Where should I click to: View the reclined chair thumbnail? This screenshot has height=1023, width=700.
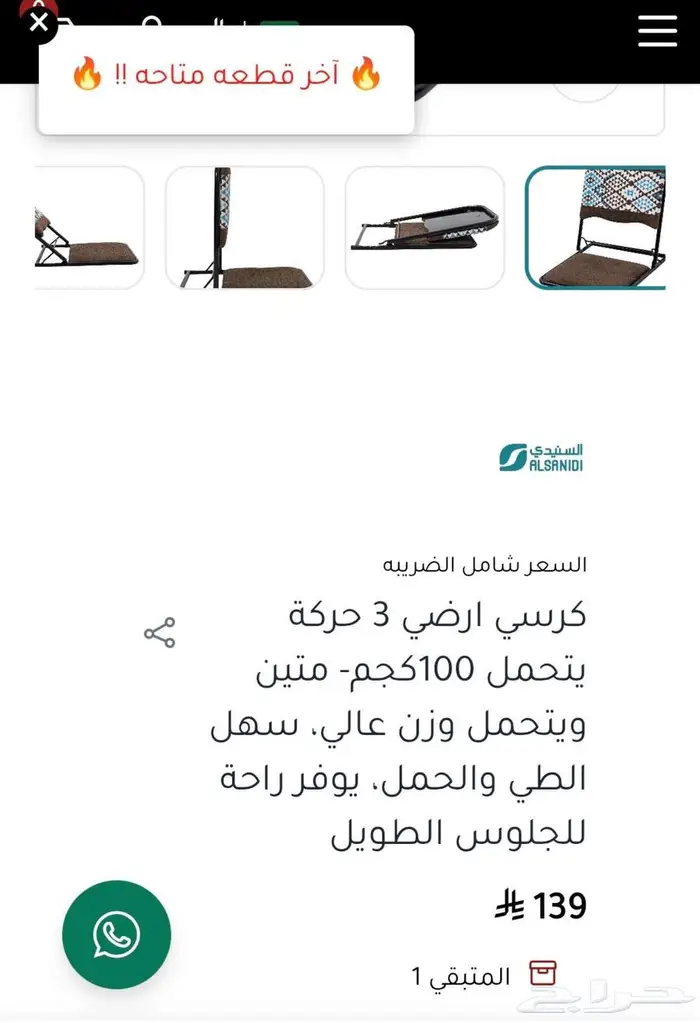pyautogui.click(x=89, y=227)
